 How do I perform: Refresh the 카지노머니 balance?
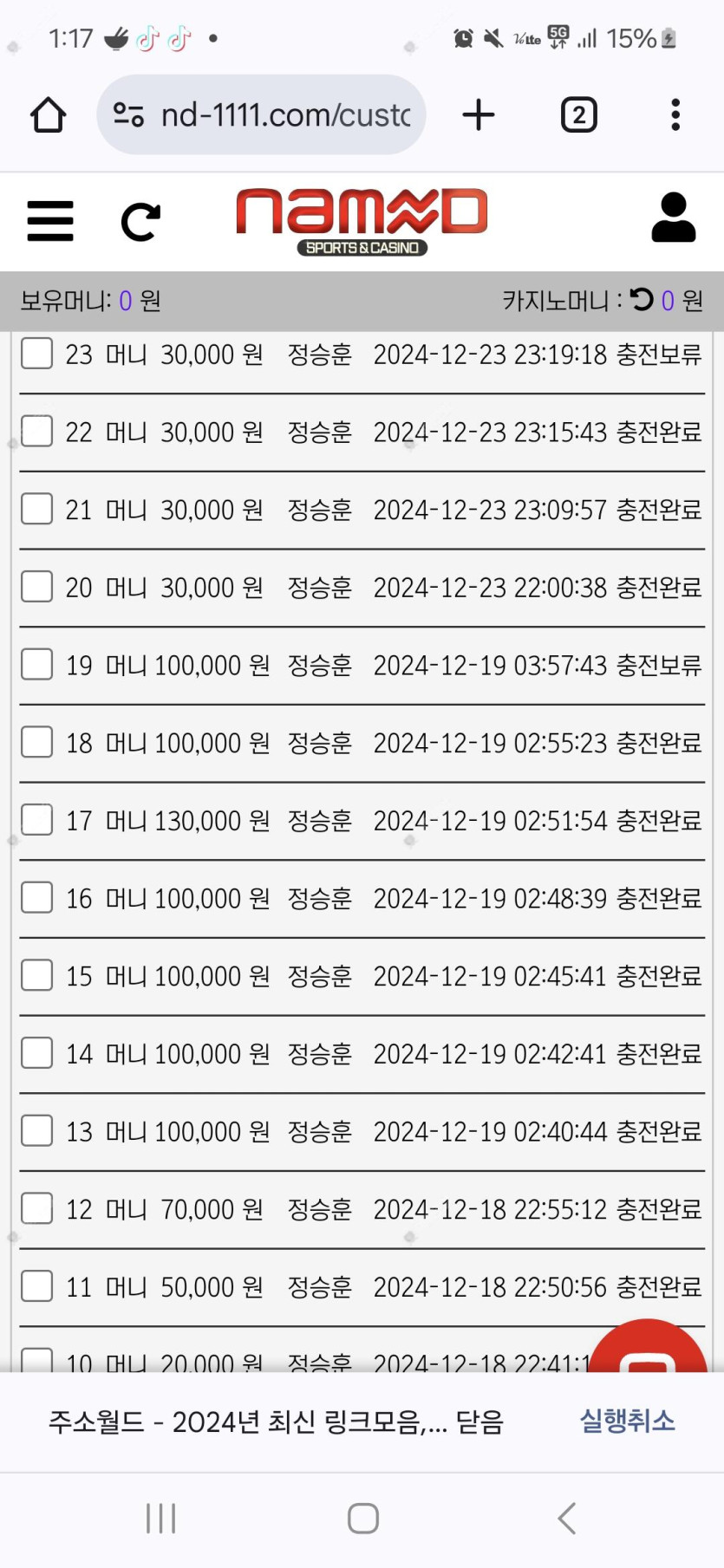point(642,300)
